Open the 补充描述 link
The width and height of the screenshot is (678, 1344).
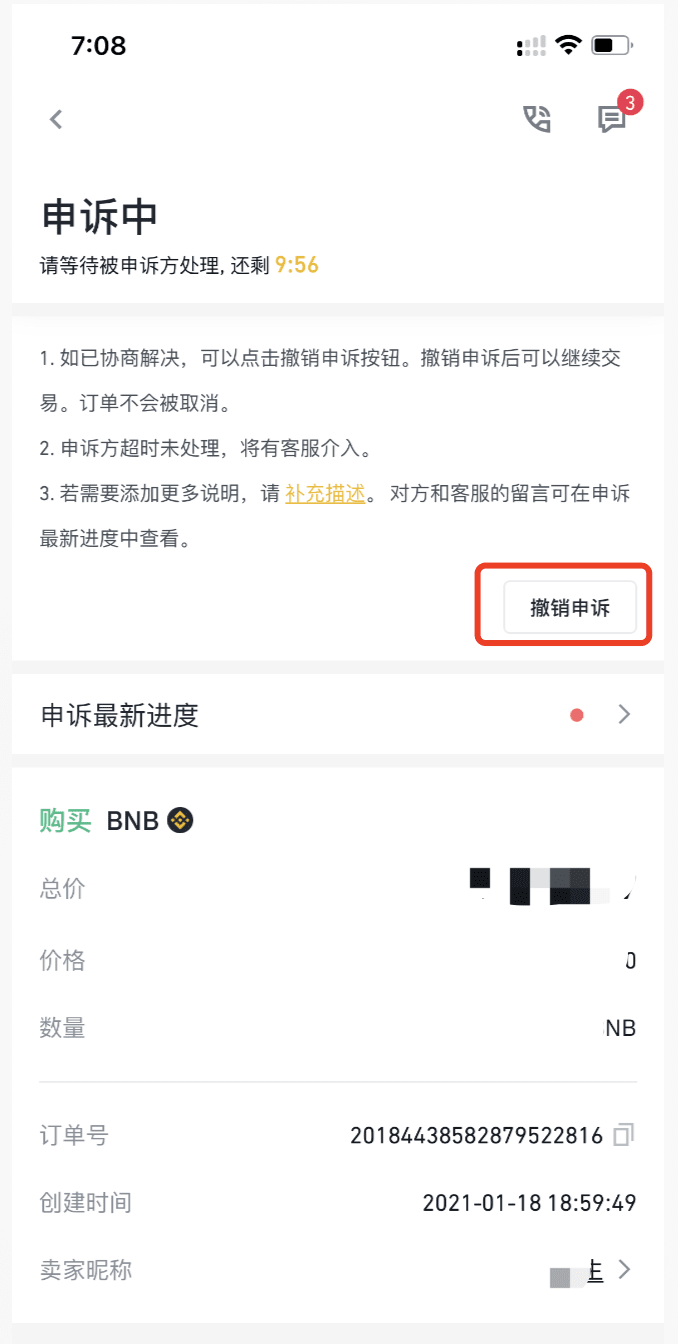click(x=325, y=494)
